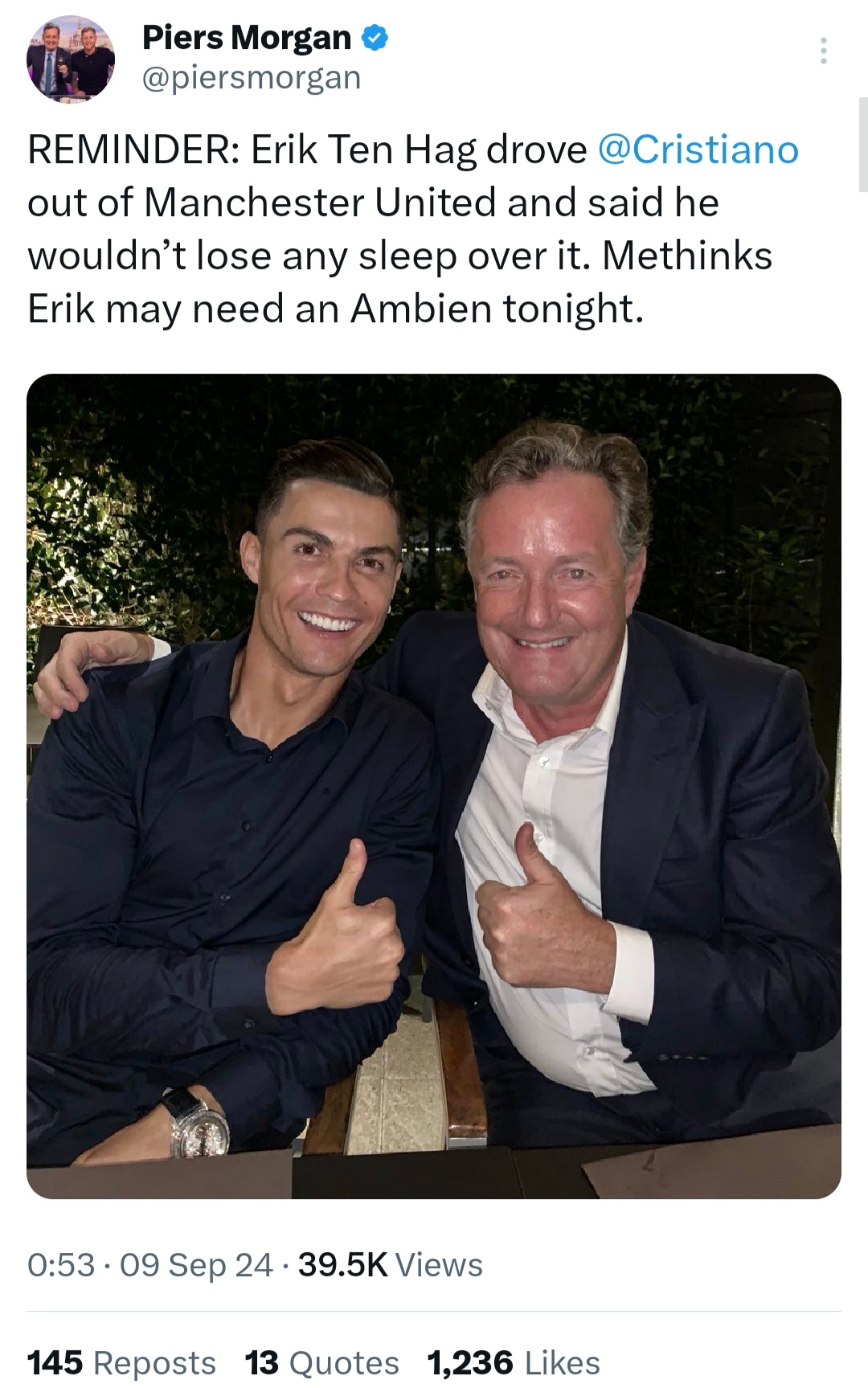Screen dimensions: 868x1388
Task: View the attached photo full screen
Action: 434,785
